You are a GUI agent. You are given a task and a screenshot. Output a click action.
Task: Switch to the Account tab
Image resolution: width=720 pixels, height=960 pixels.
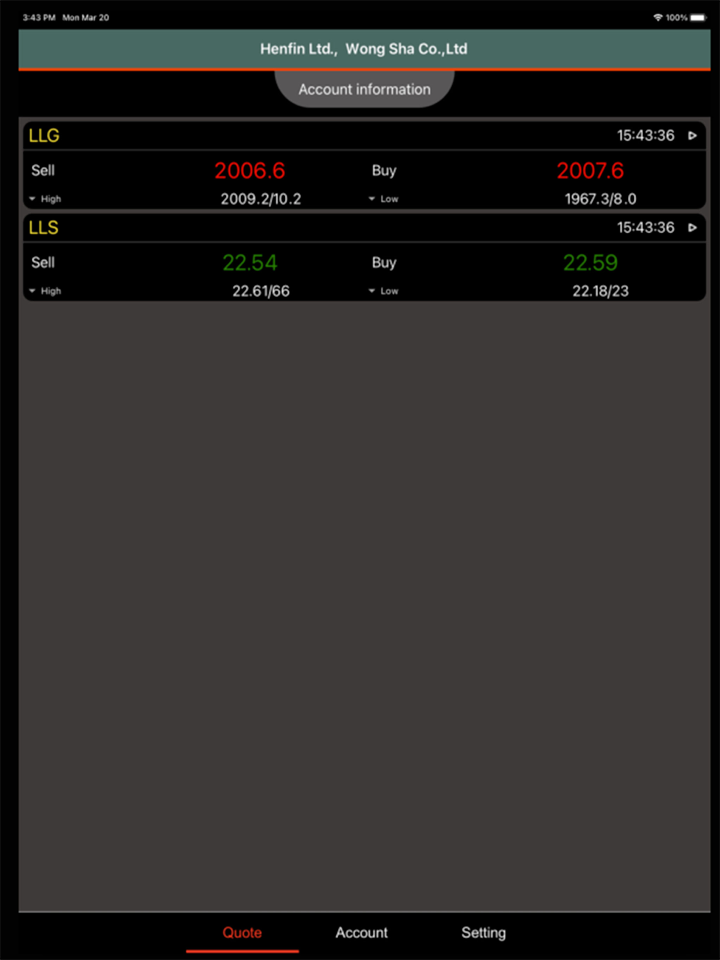pos(361,933)
